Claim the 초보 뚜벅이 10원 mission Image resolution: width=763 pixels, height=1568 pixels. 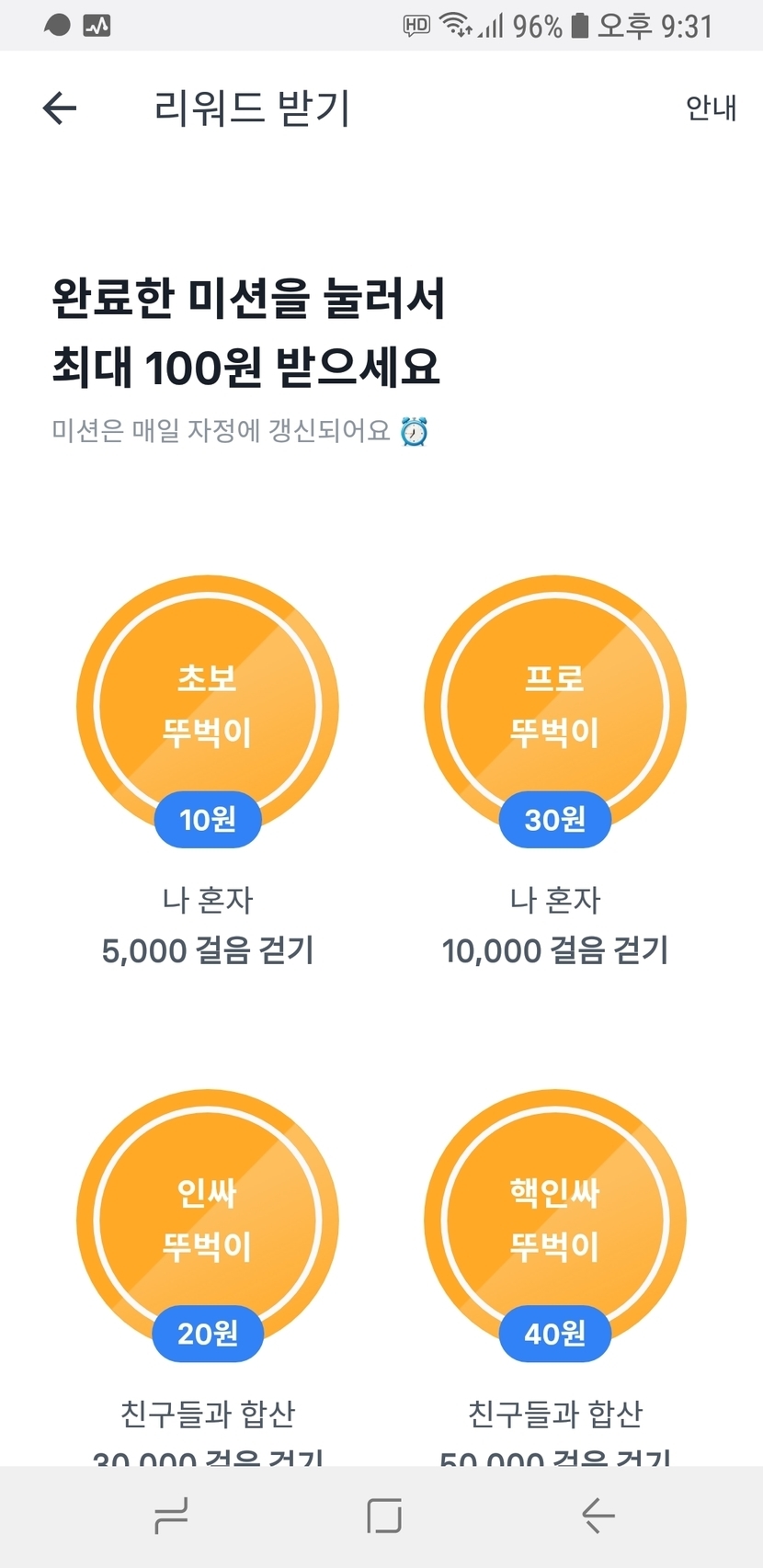(208, 708)
